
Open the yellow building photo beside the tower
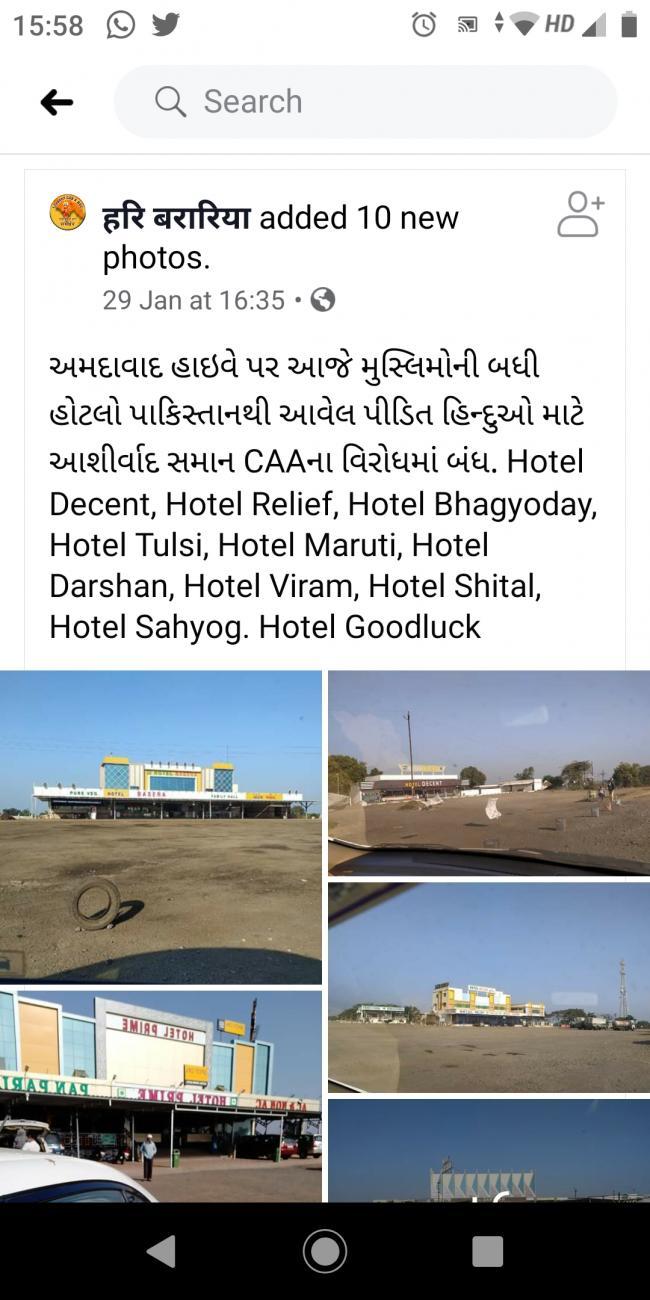pos(489,988)
